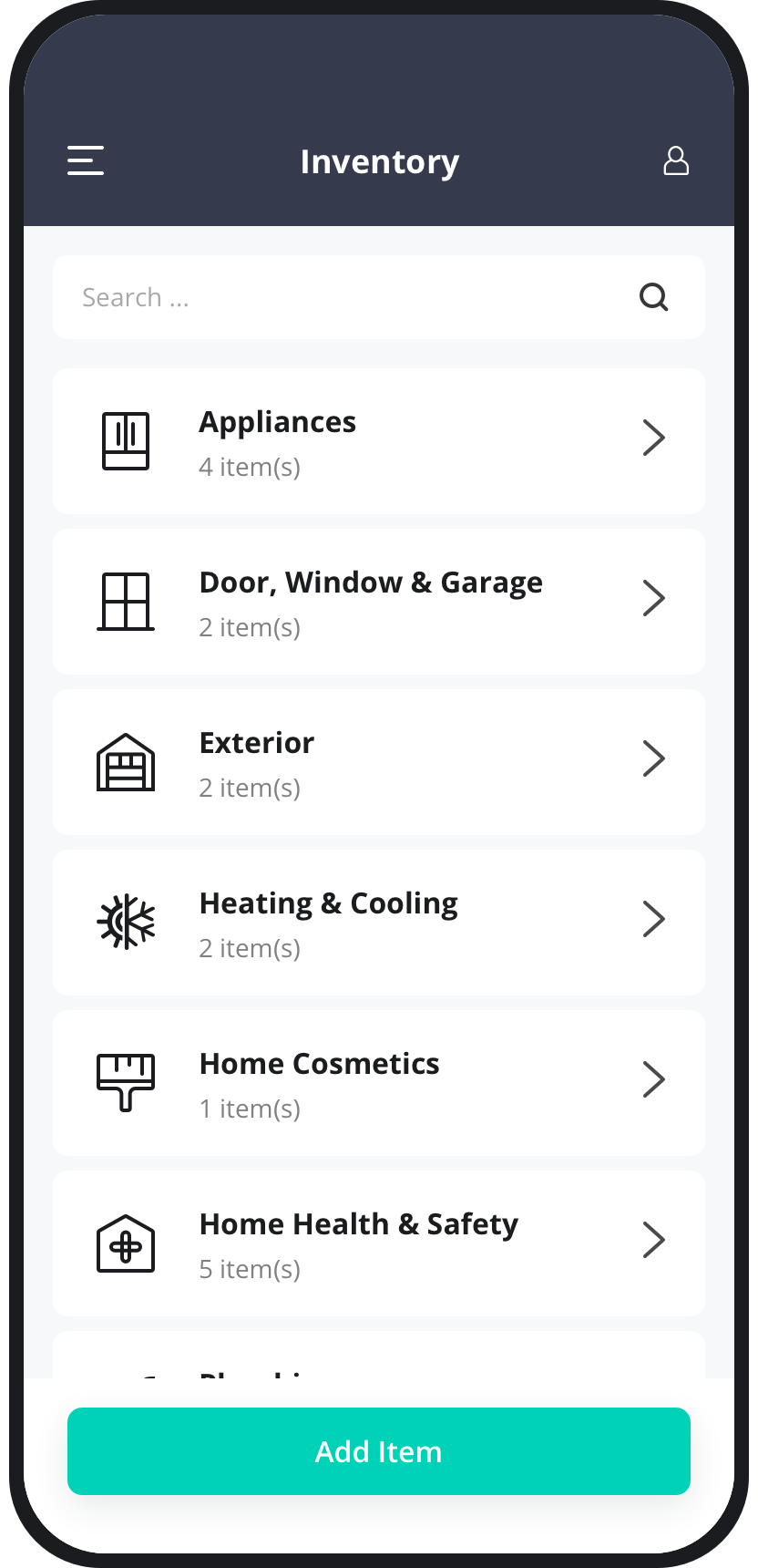Open the user profile icon
This screenshot has width=758, height=1568.
point(676,160)
